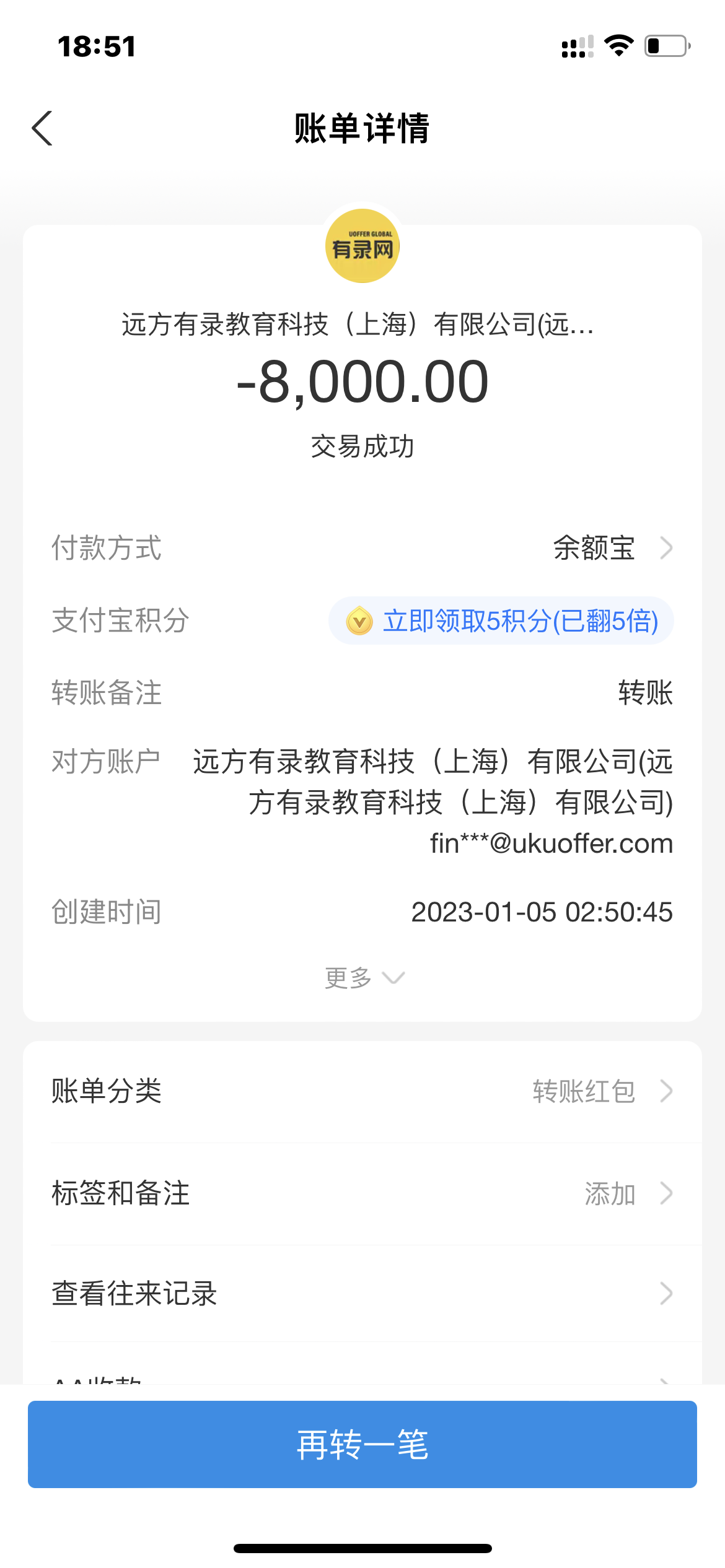Open the 有录网 recipient avatar
Image resolution: width=725 pixels, height=1568 pixels.
coord(362,246)
